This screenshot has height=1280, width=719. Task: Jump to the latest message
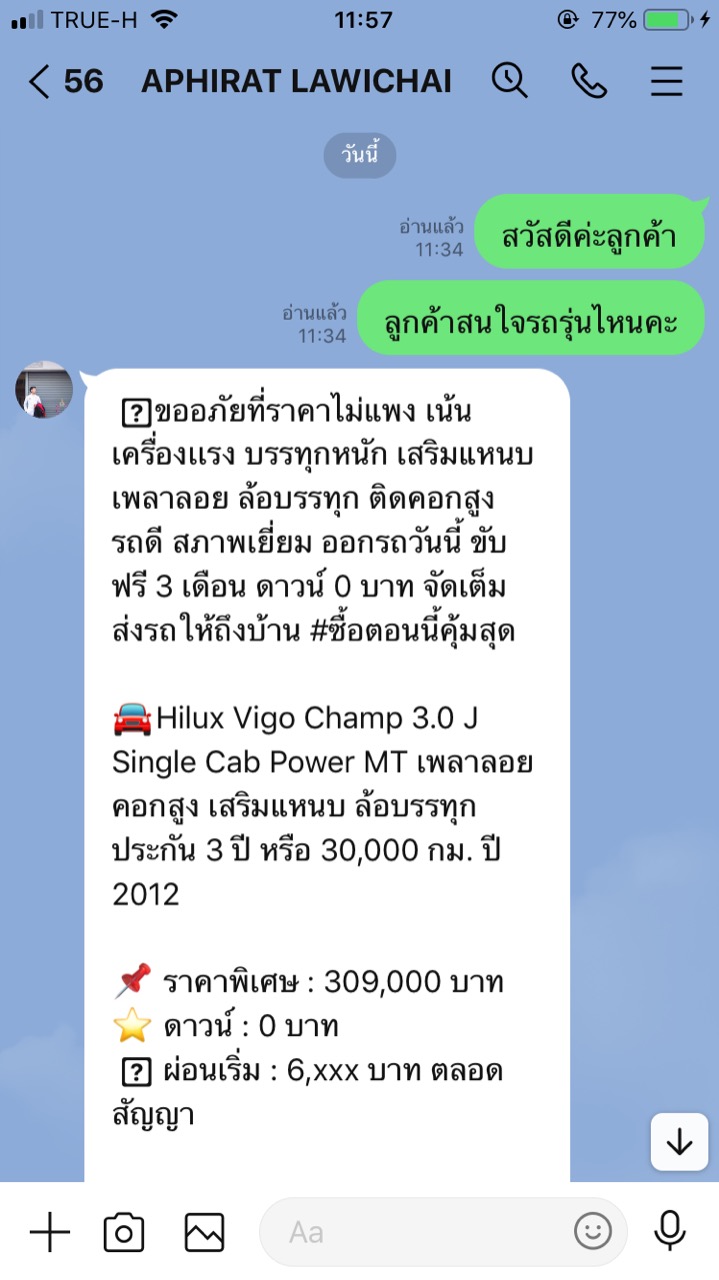[679, 1141]
